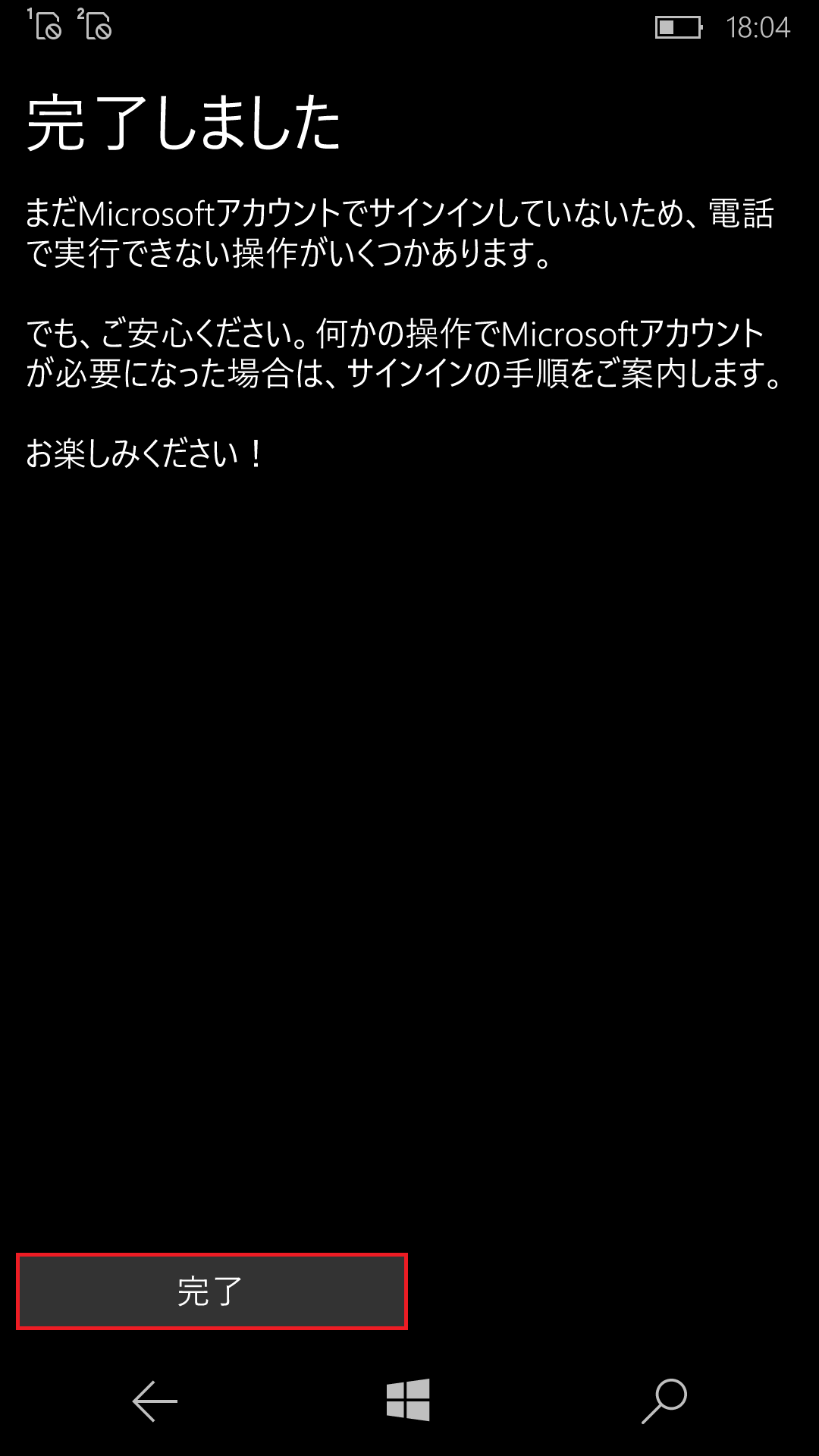The height and width of the screenshot is (1456, 819).
Task: Open search with the magnifier key
Action: pos(664,1401)
